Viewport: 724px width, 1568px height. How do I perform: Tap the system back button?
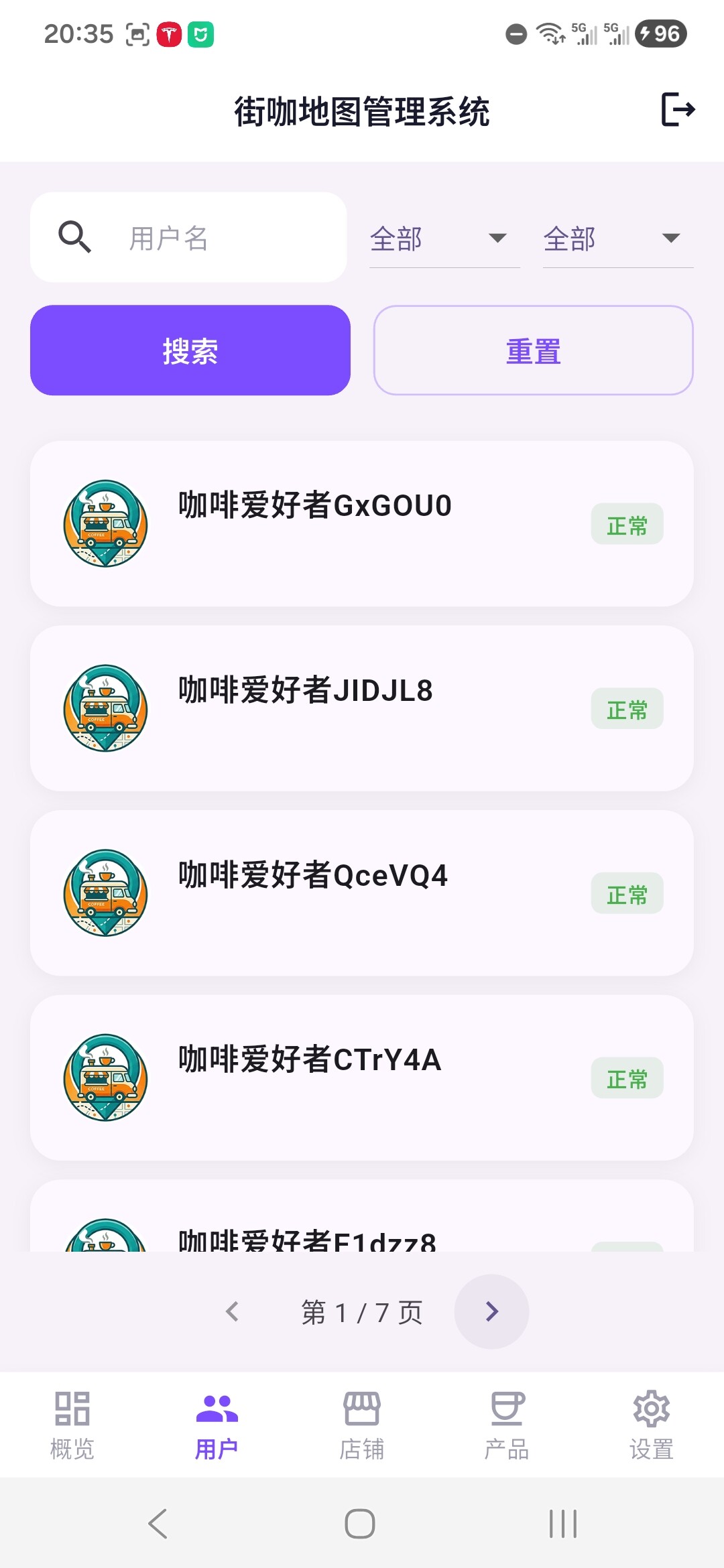pyautogui.click(x=158, y=1524)
